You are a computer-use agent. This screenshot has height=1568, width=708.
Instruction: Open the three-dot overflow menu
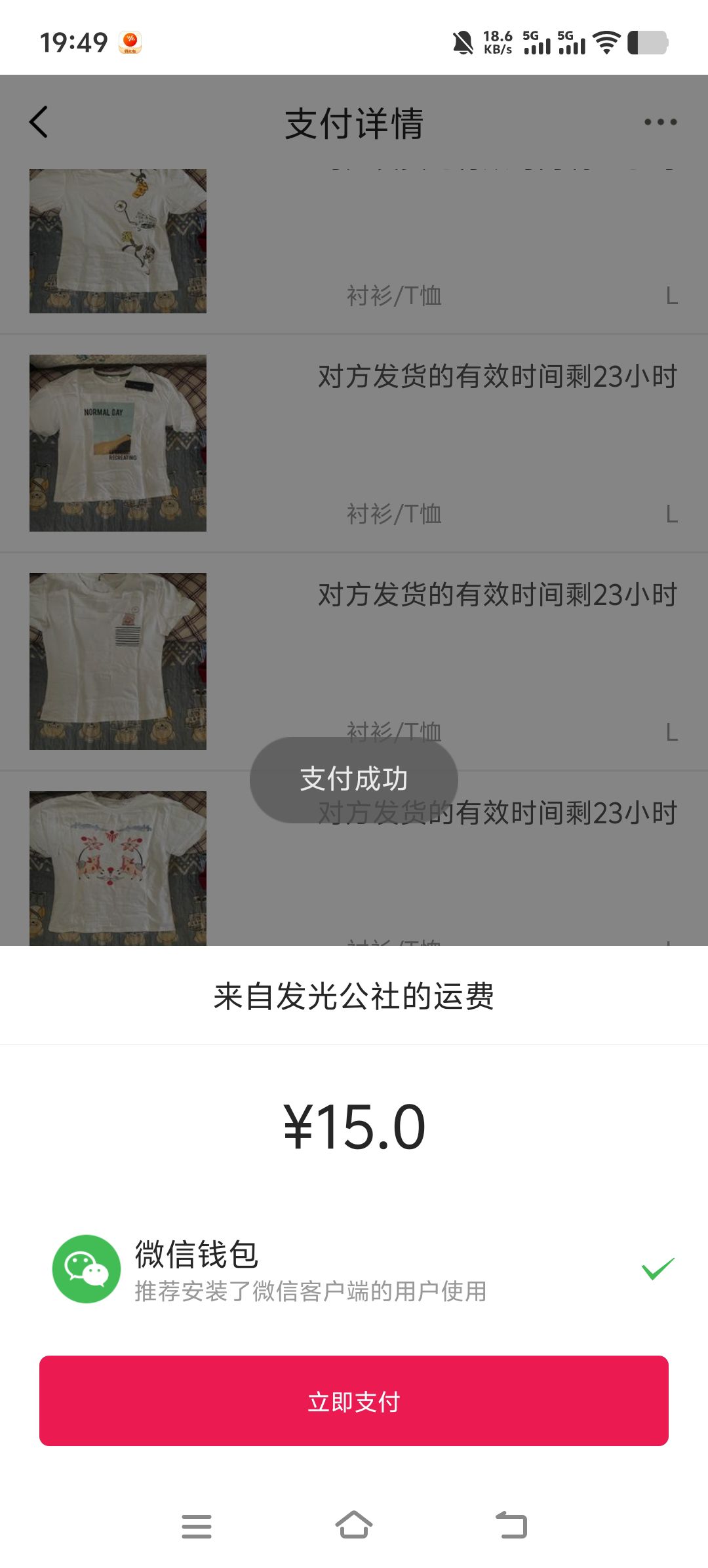coord(660,122)
